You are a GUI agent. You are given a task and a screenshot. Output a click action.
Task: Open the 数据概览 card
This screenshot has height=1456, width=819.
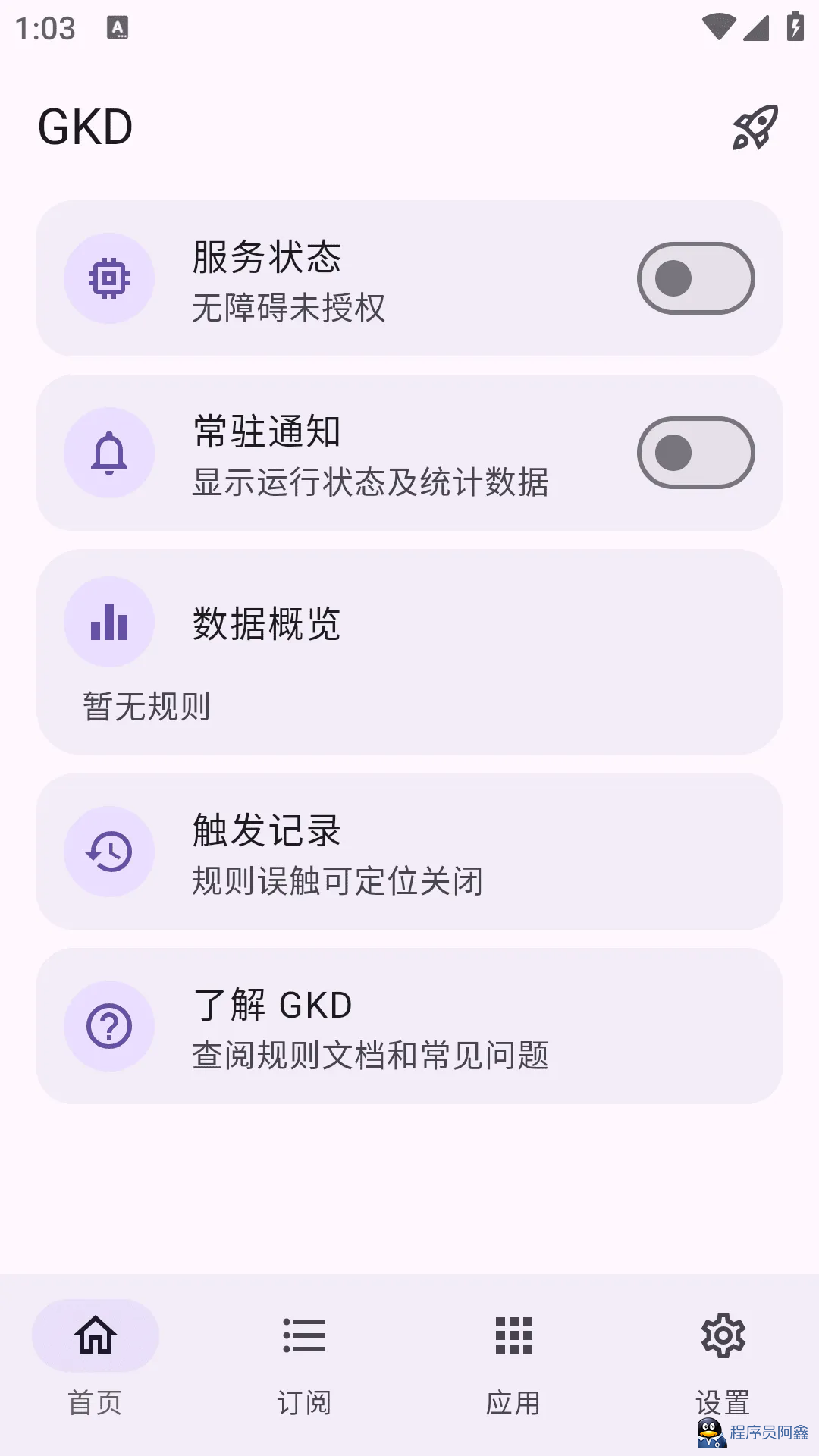pos(409,652)
